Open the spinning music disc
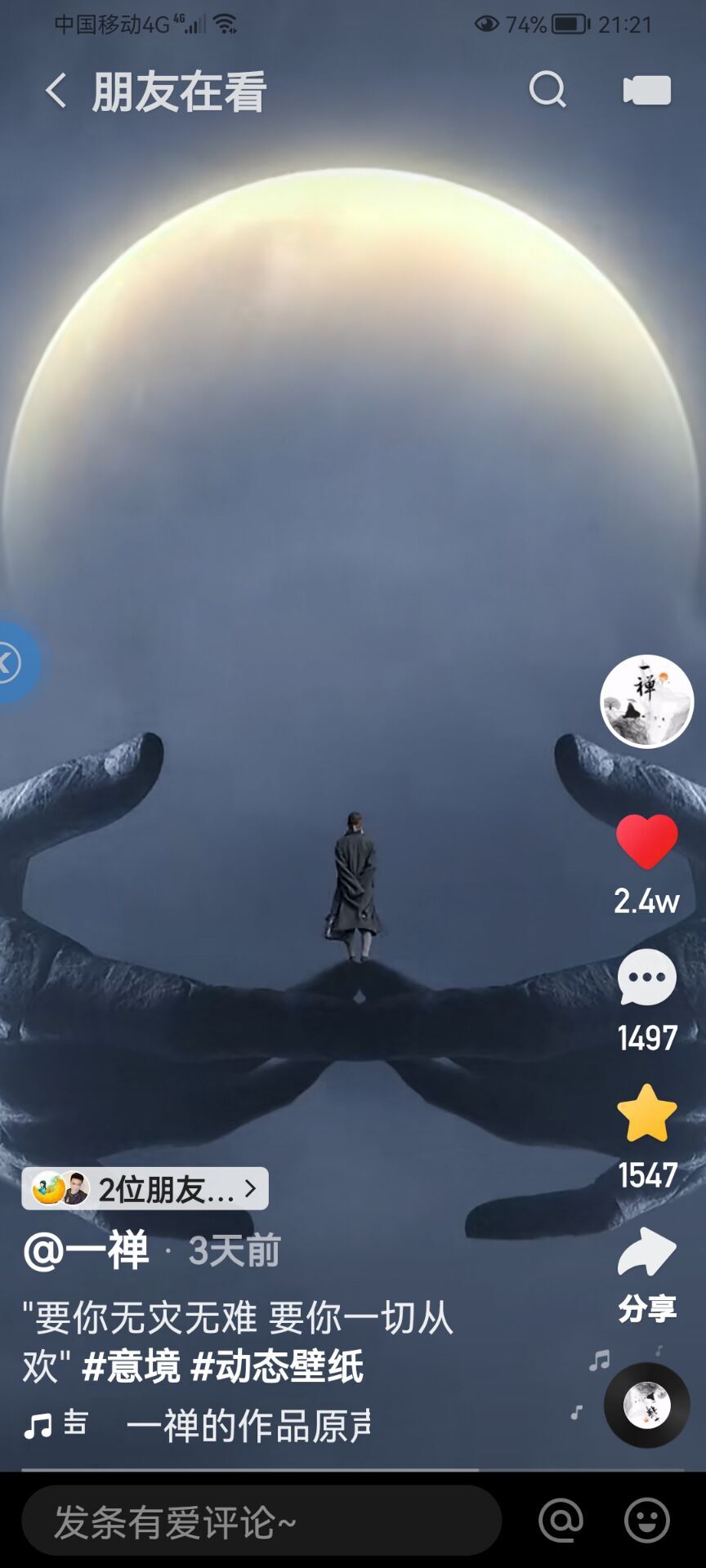 [646, 1405]
